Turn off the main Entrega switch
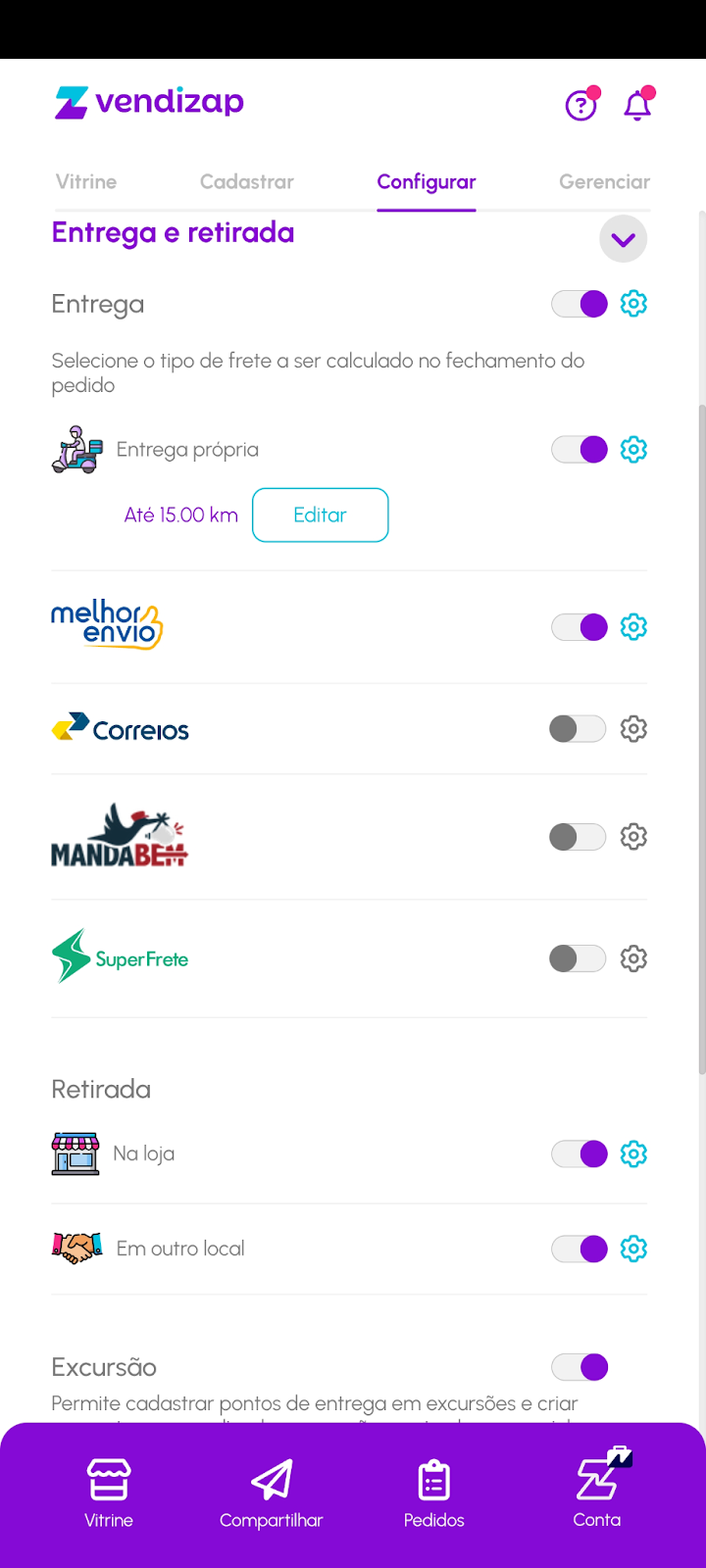This screenshot has width=706, height=1568. click(x=580, y=304)
